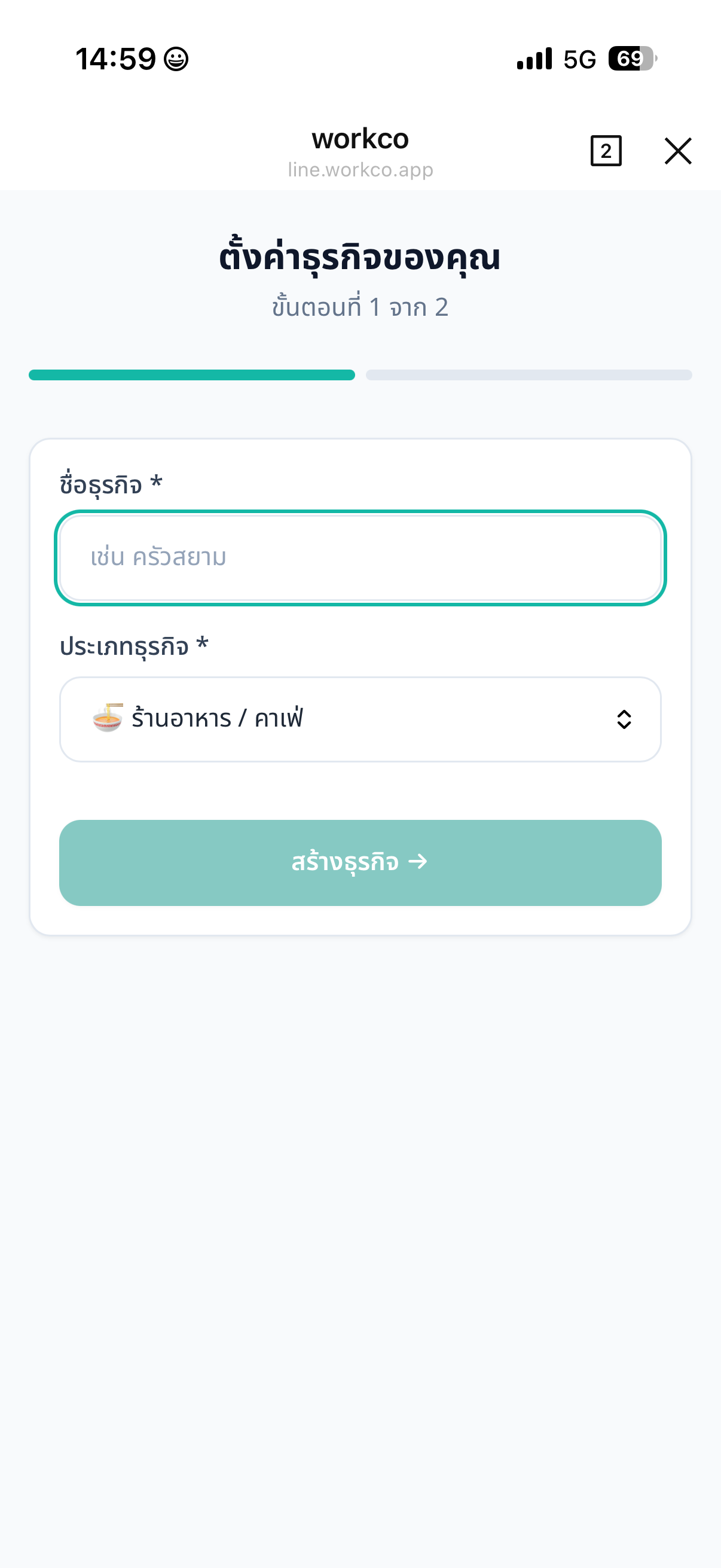Click the arrow icon inside the create button
This screenshot has width=721, height=1568.
pyautogui.click(x=418, y=862)
